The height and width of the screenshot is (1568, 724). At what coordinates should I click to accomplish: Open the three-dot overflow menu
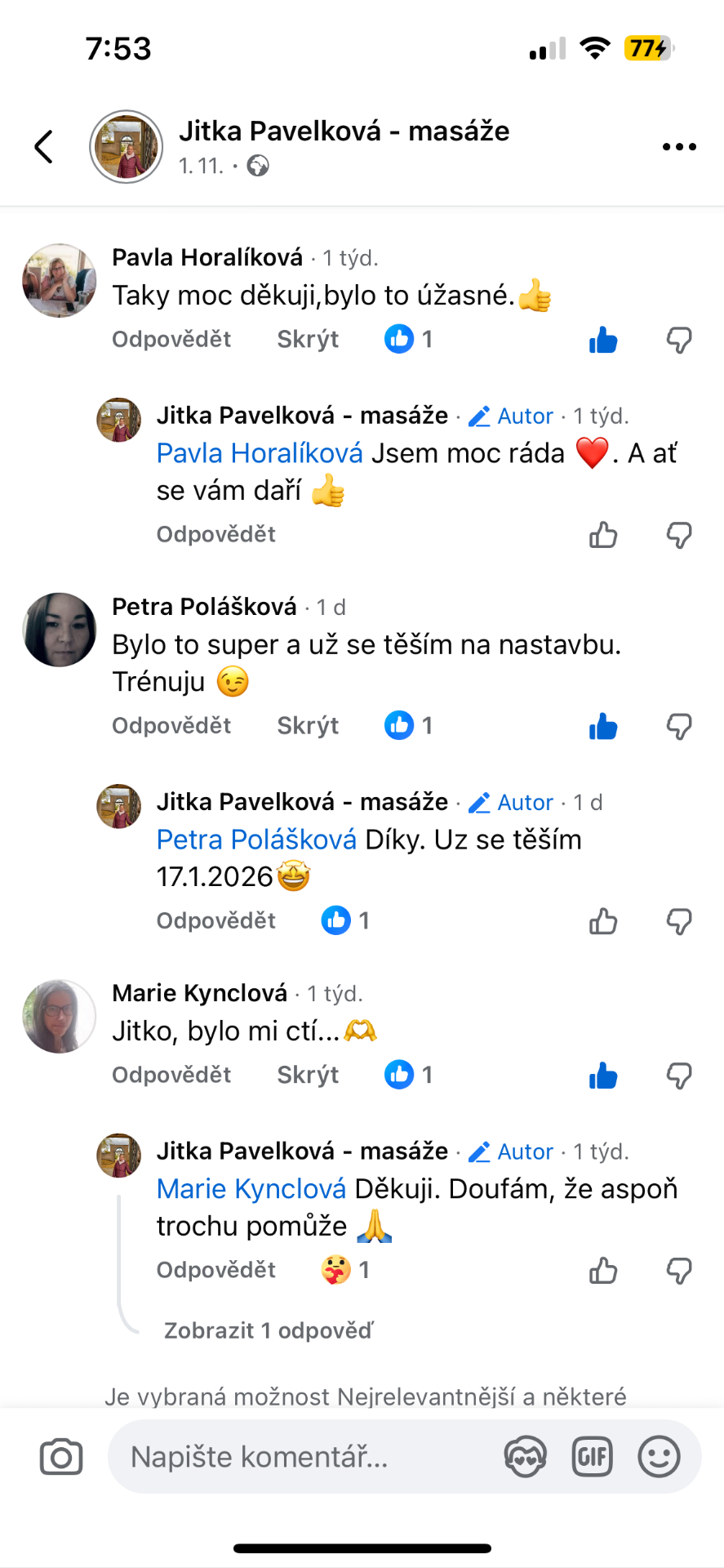(x=678, y=147)
